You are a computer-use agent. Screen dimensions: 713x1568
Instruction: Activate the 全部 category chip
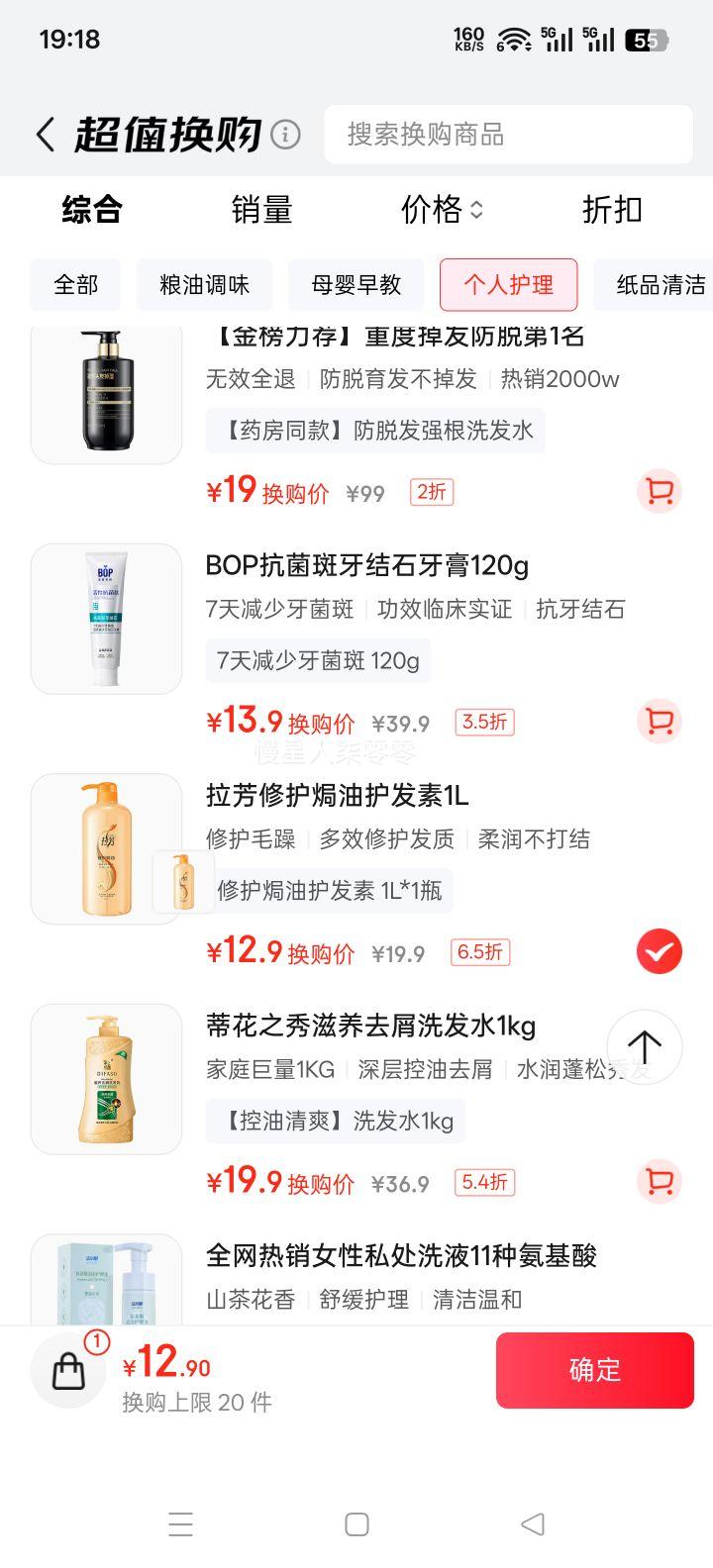click(x=74, y=284)
